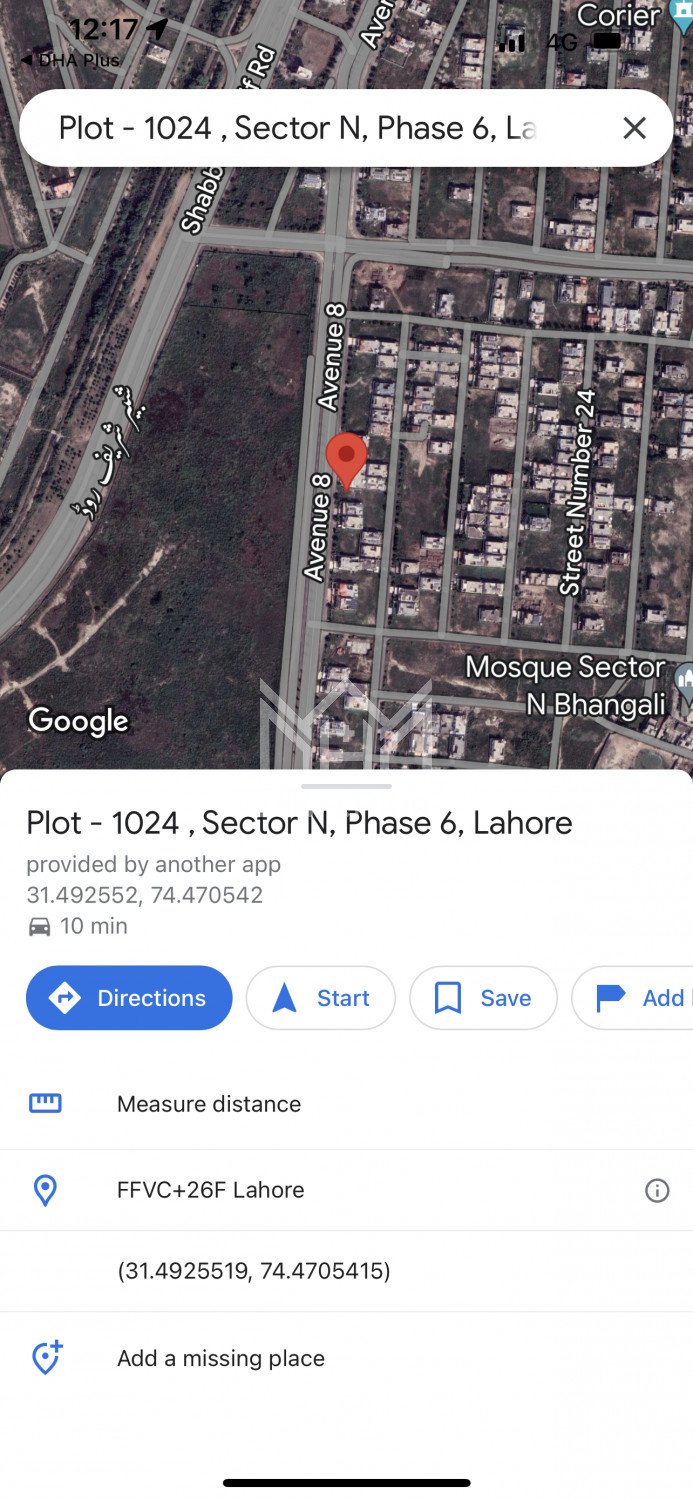Tap the search box showing Plot - 1024
Viewport: 693px width, 1500px height.
(300, 128)
